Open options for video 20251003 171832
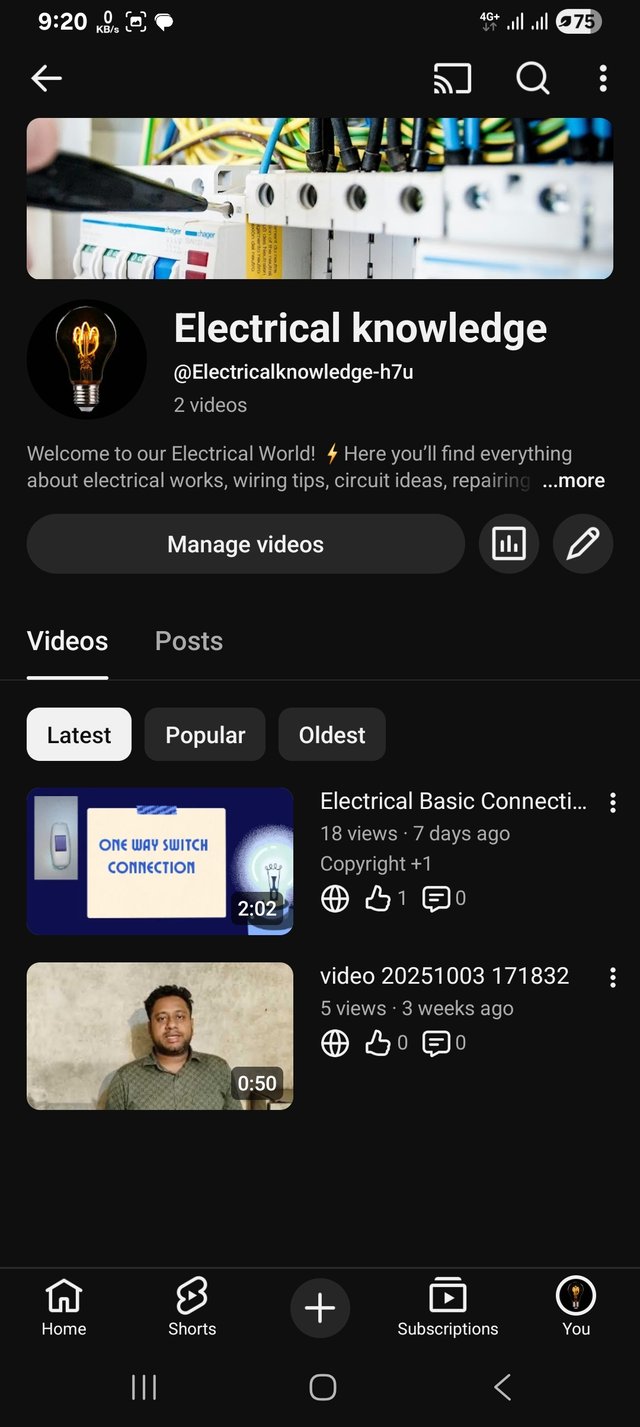This screenshot has width=640, height=1427. [613, 978]
